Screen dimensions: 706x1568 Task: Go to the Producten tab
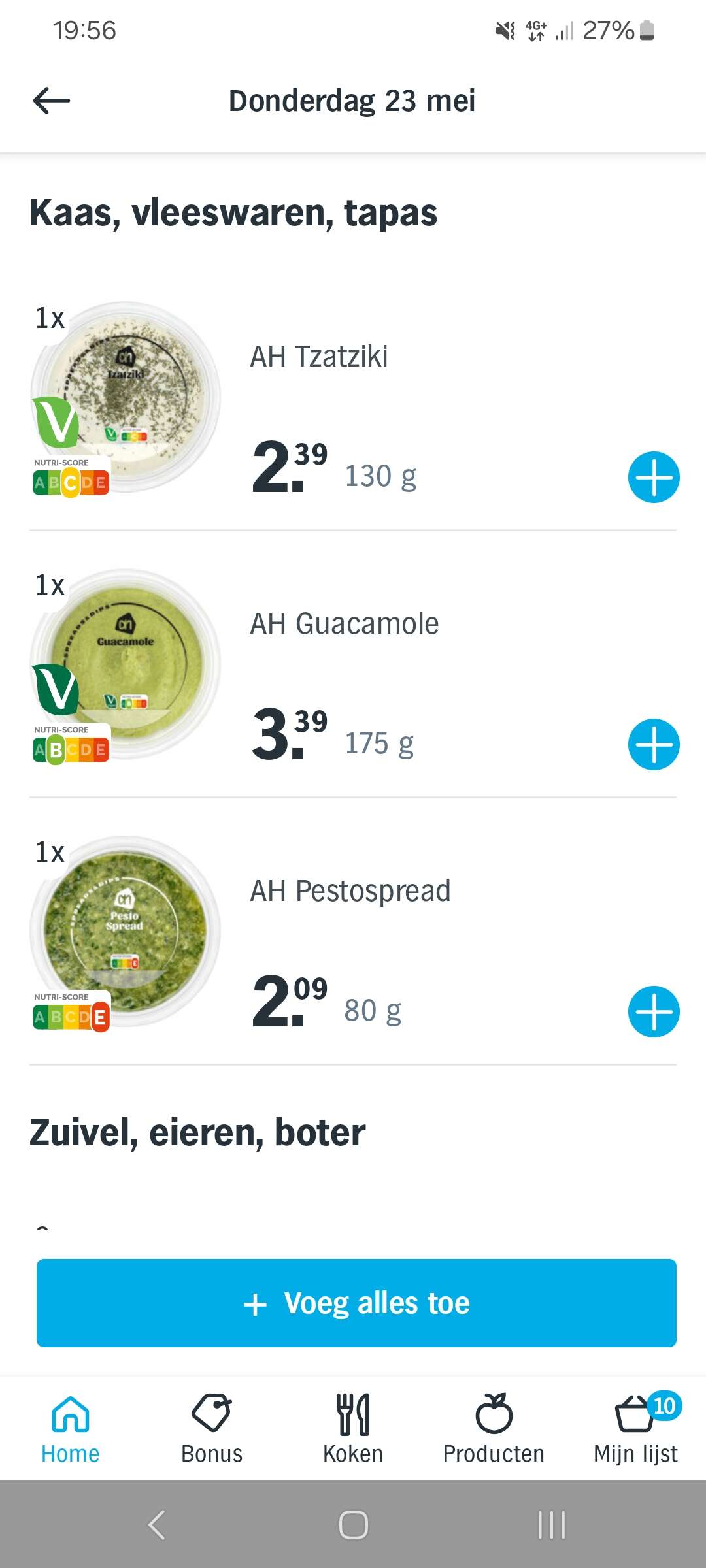[494, 1429]
